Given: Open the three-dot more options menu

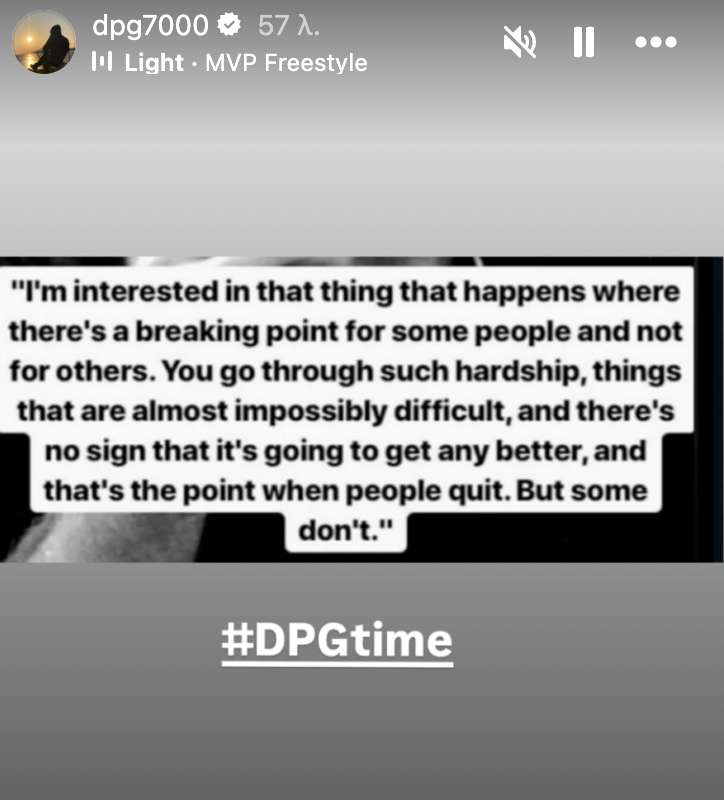Looking at the screenshot, I should (656, 42).
